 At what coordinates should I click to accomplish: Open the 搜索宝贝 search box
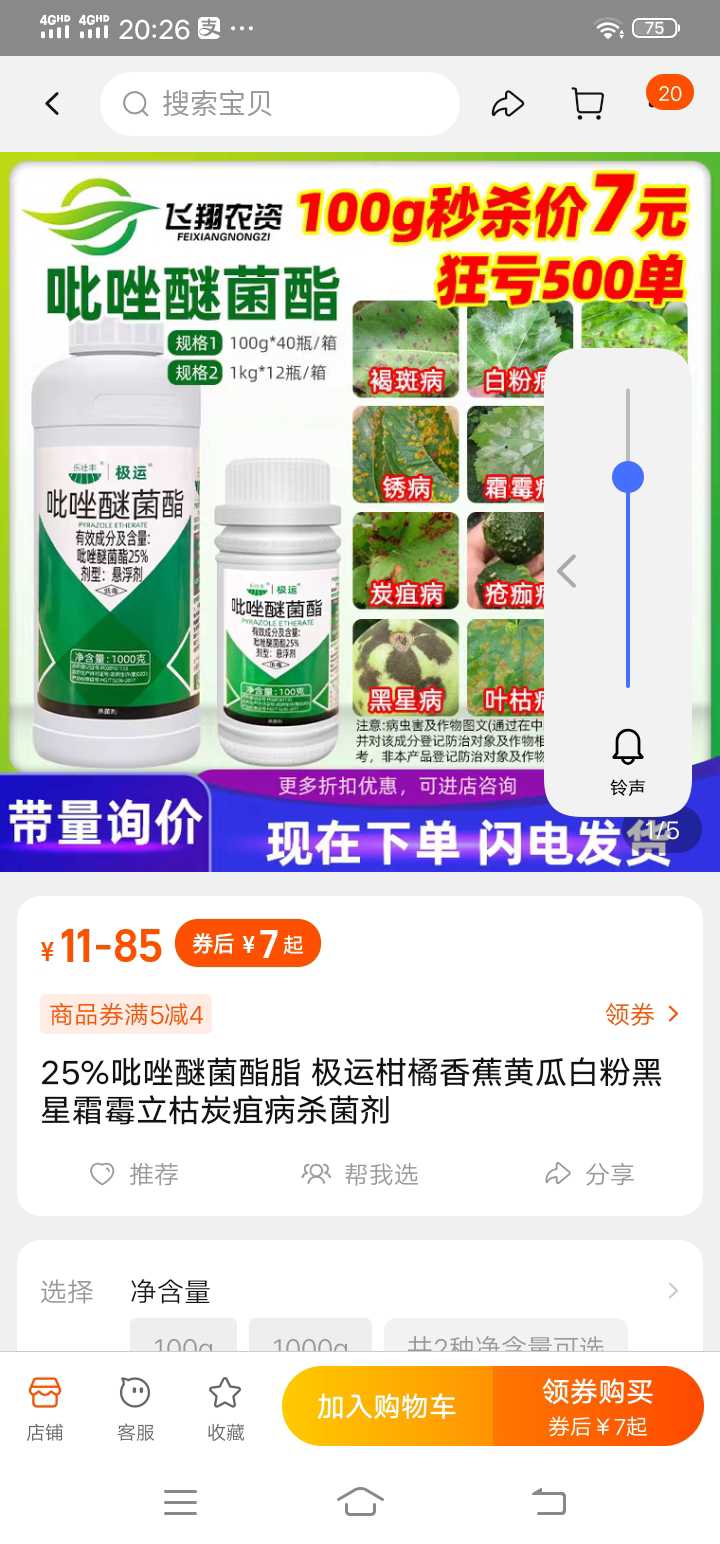coord(280,104)
